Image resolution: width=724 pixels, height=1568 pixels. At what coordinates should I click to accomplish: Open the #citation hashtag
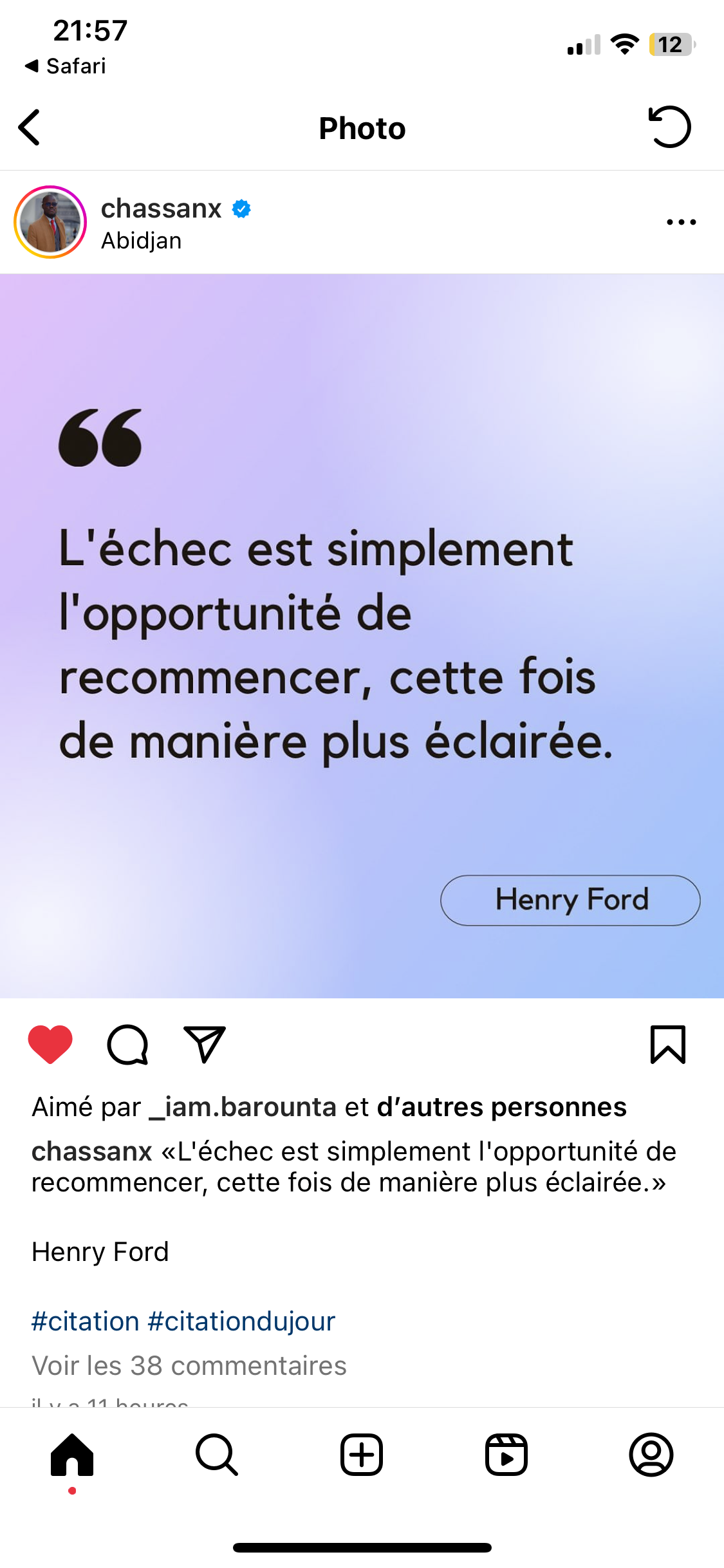pyautogui.click(x=86, y=1321)
